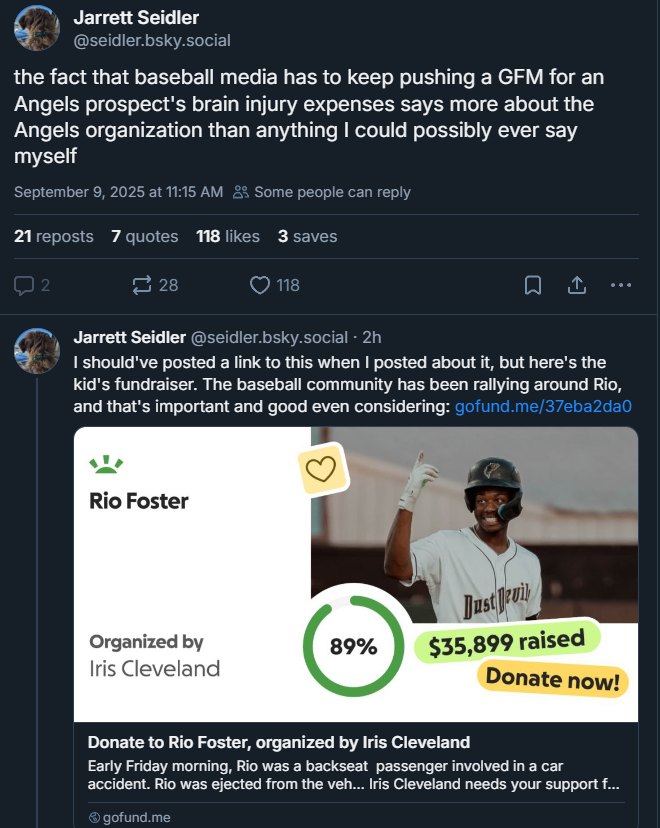The width and height of the screenshot is (660, 828).
Task: Share the main post
Action: [x=577, y=285]
